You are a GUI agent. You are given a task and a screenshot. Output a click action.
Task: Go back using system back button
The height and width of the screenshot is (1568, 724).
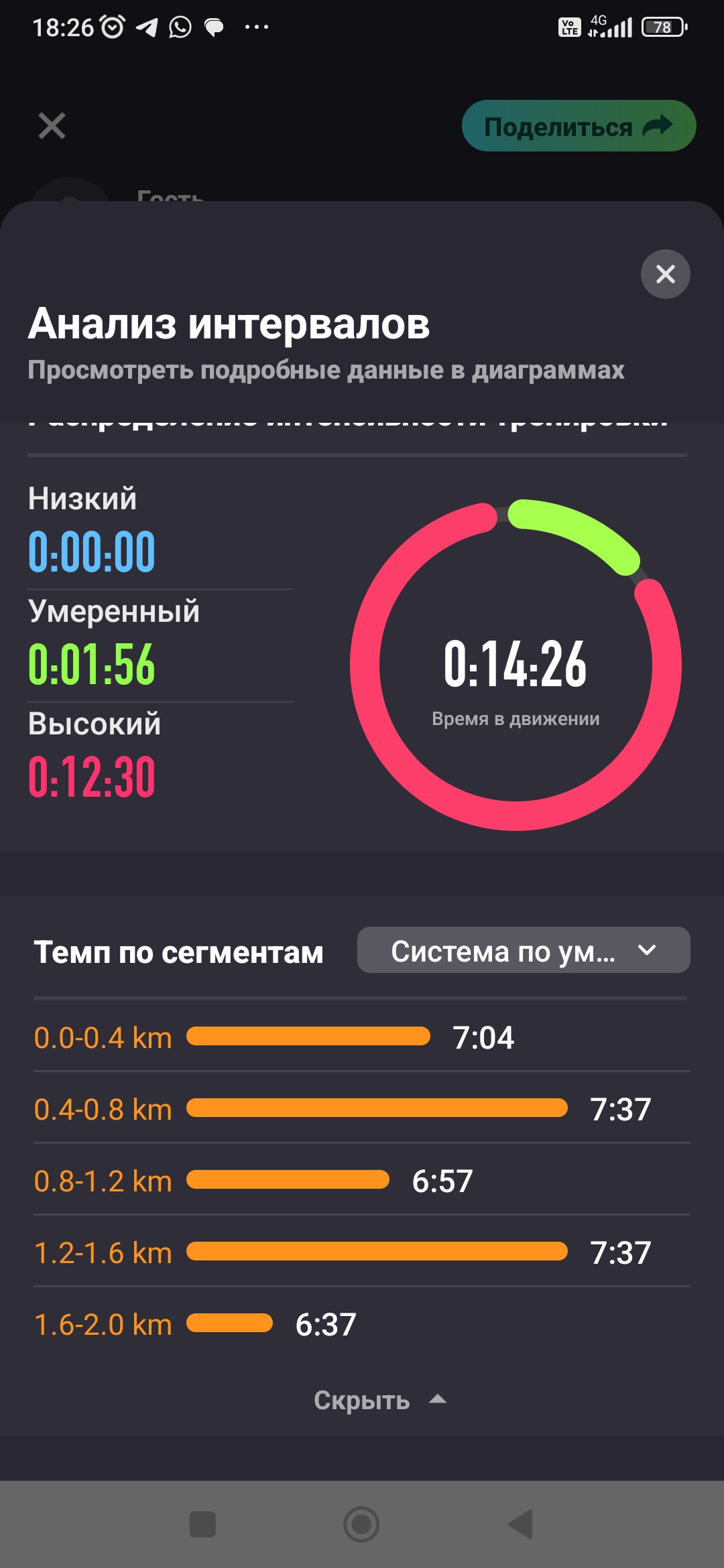click(x=521, y=1524)
